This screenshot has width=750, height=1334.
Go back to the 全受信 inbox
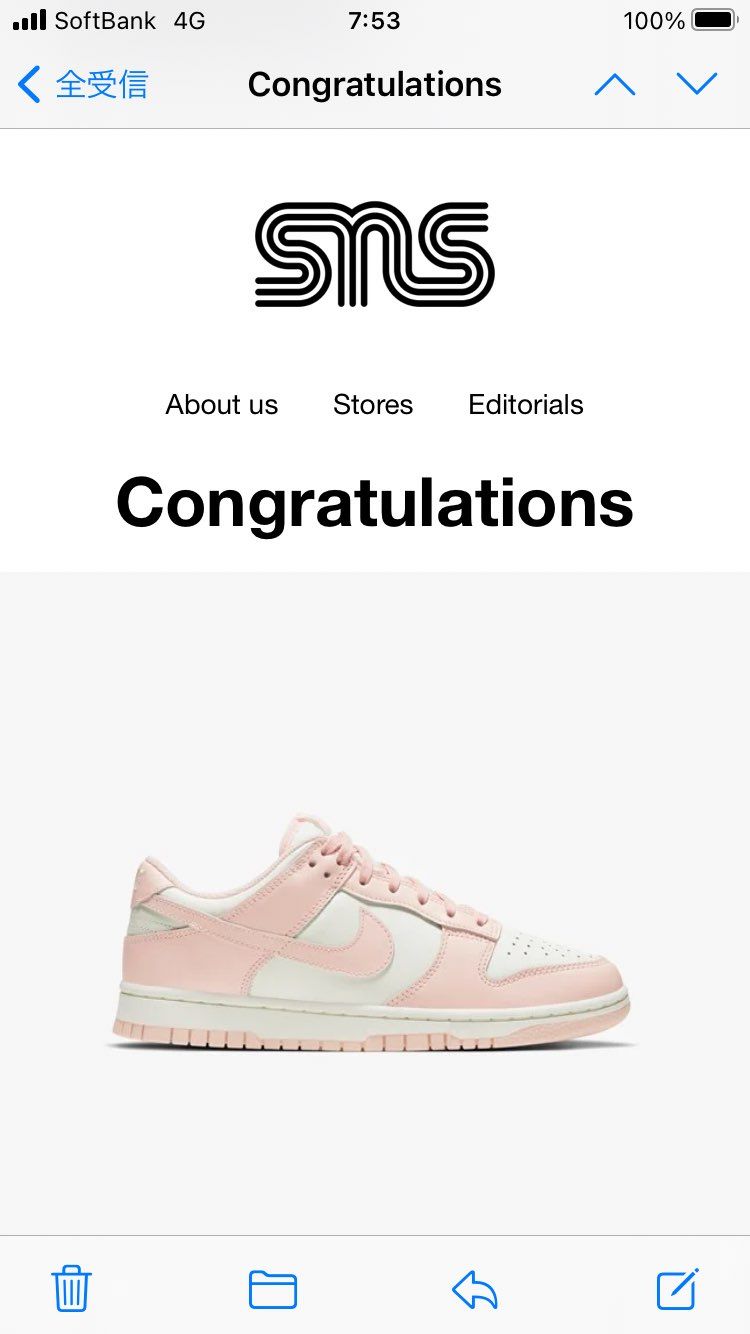pyautogui.click(x=84, y=85)
